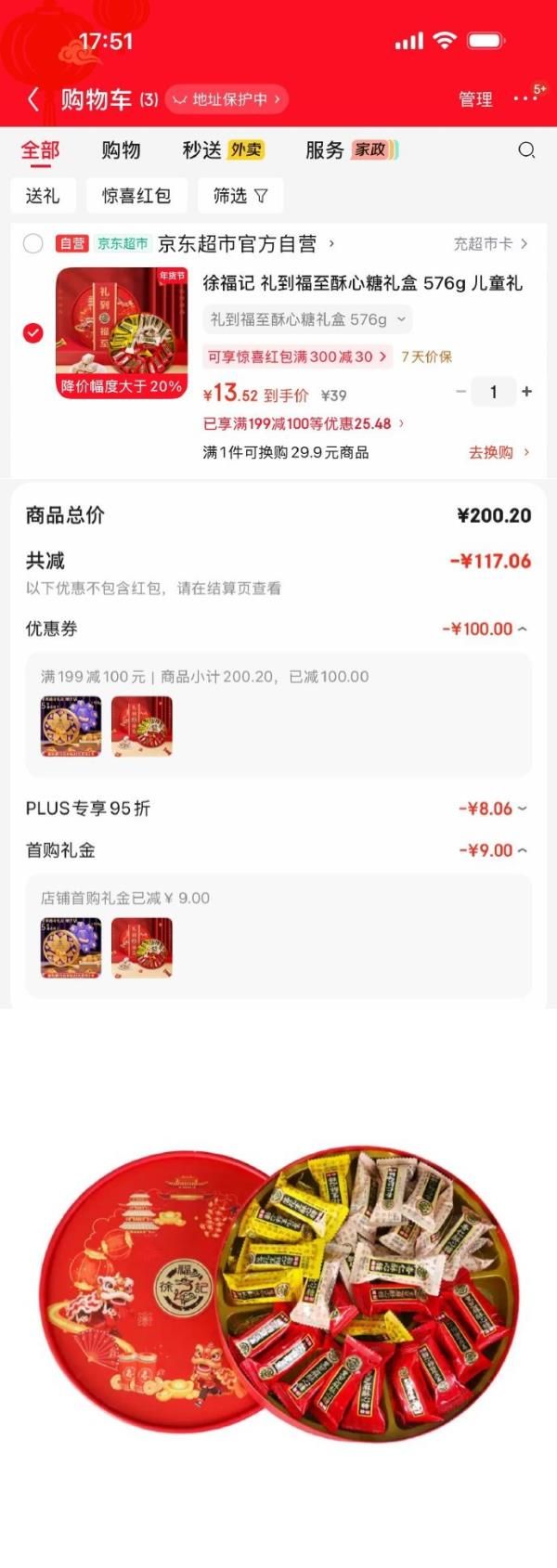Open the 惊喜红包满300减30 offer
Screen dimensions: 557x1568
coord(297,356)
